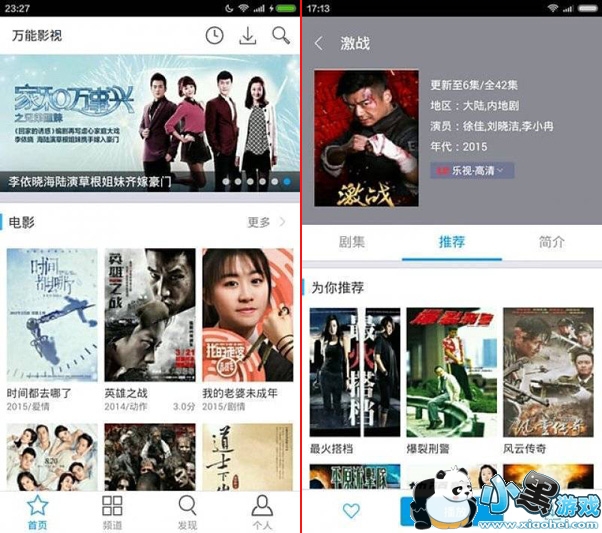Go back from the 激战 page

(x=319, y=43)
